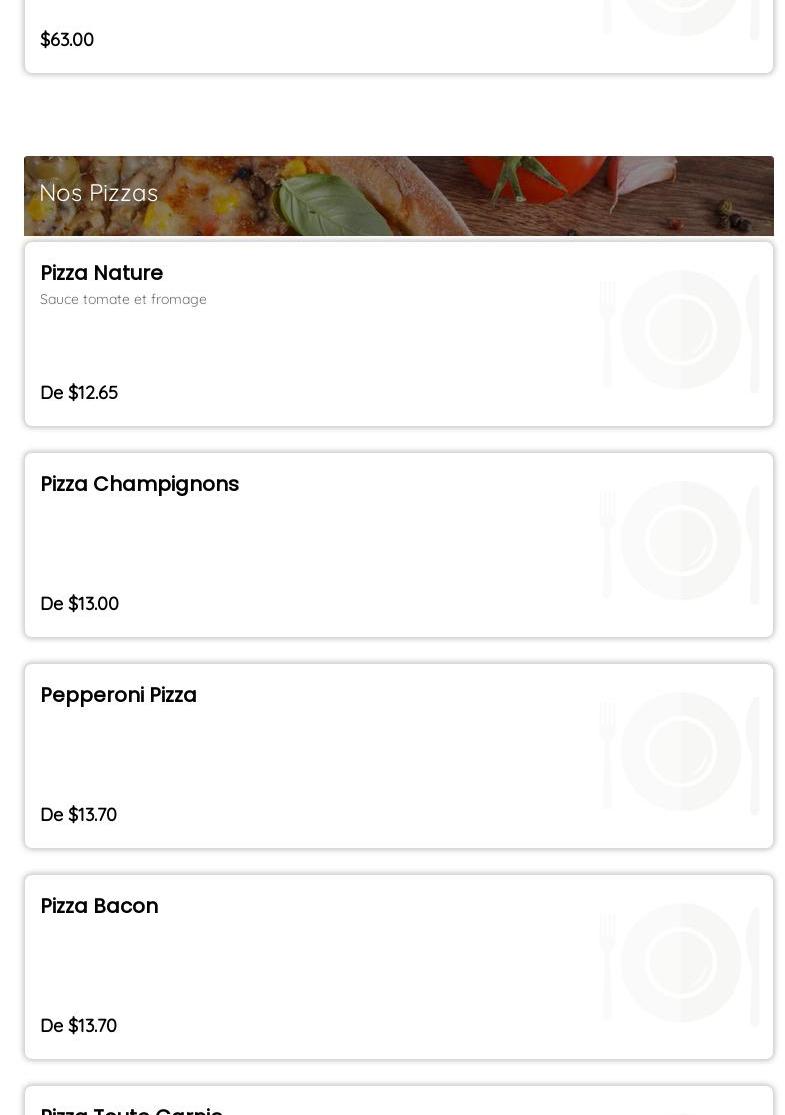Open the Pizza Nature item
785x1115 pixels.
[398, 334]
